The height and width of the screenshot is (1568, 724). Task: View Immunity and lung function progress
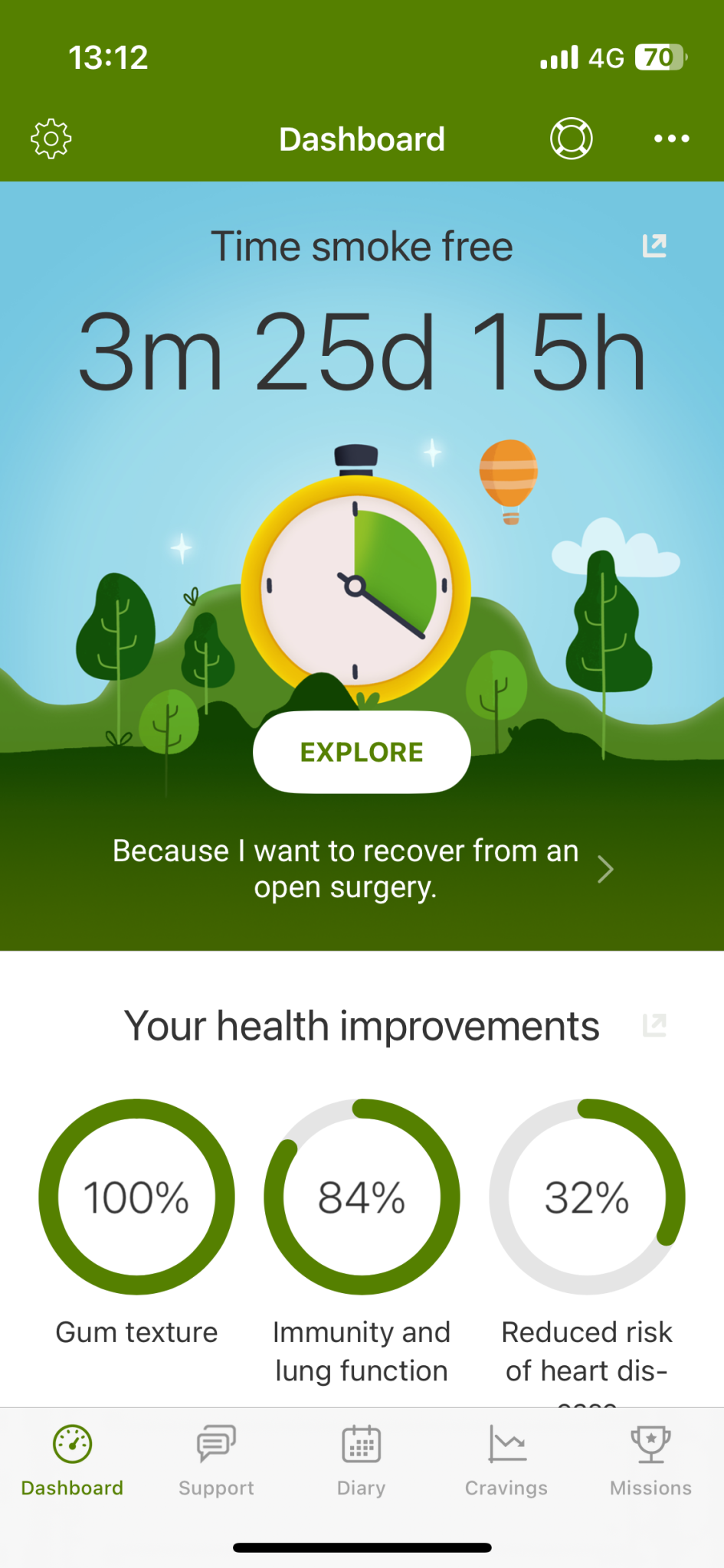click(x=362, y=1197)
